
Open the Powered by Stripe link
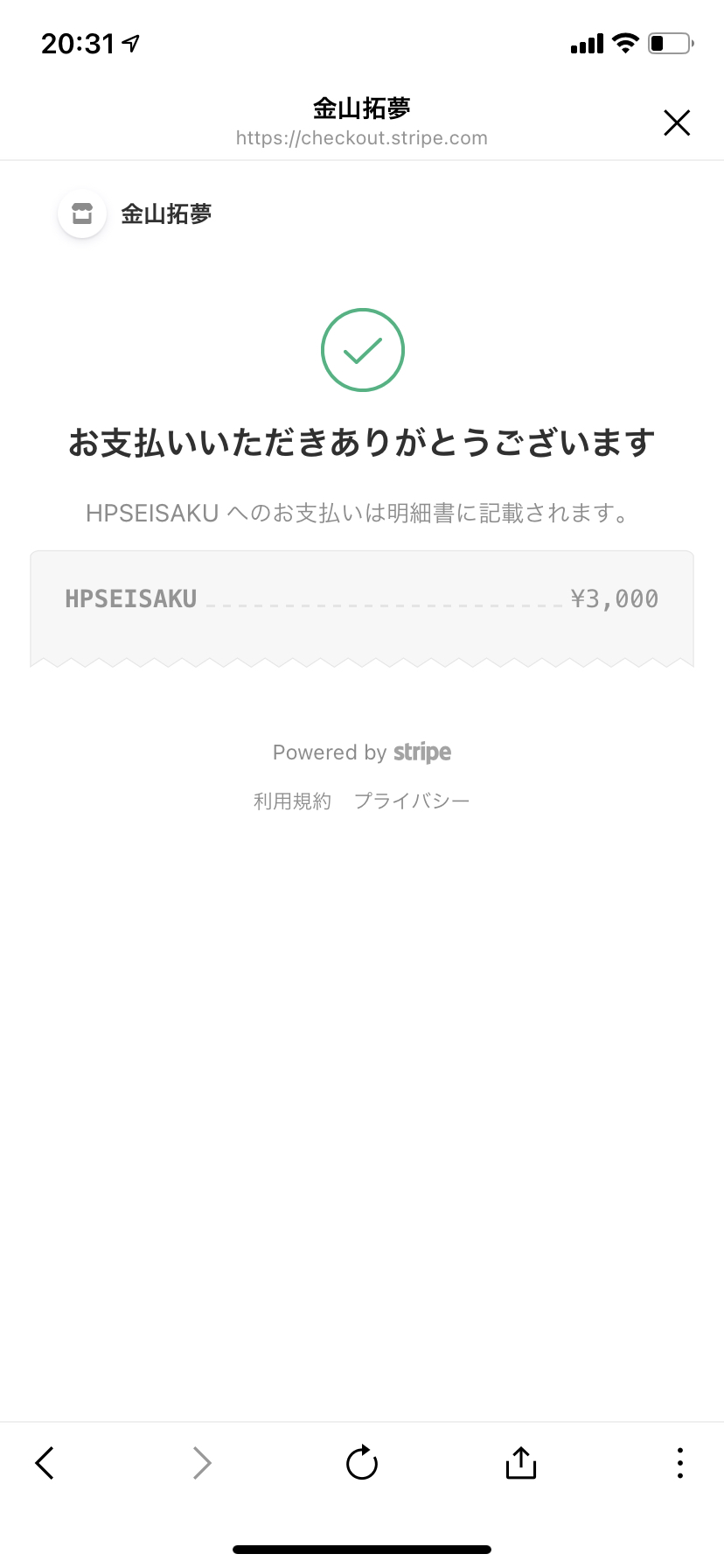click(362, 752)
